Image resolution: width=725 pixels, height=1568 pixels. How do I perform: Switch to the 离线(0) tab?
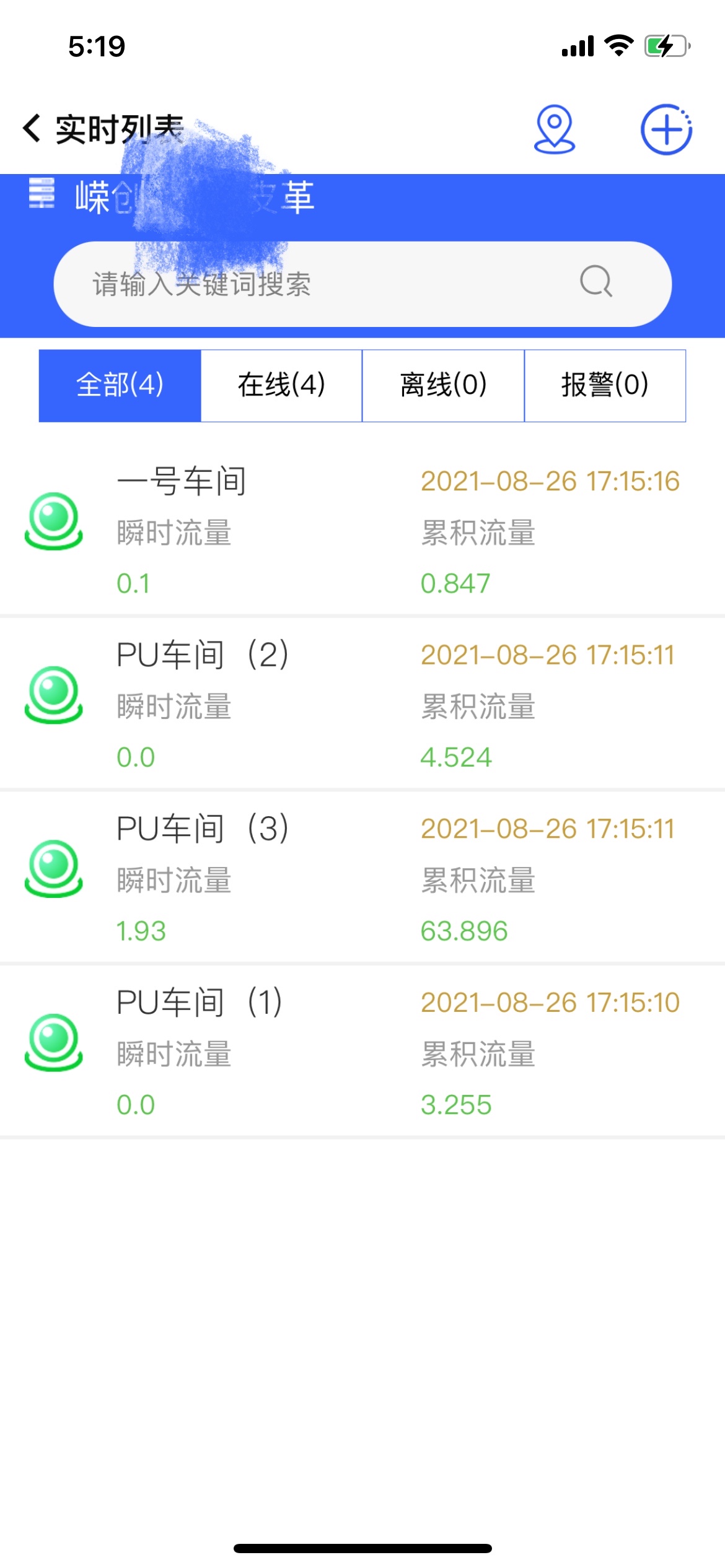click(x=443, y=385)
